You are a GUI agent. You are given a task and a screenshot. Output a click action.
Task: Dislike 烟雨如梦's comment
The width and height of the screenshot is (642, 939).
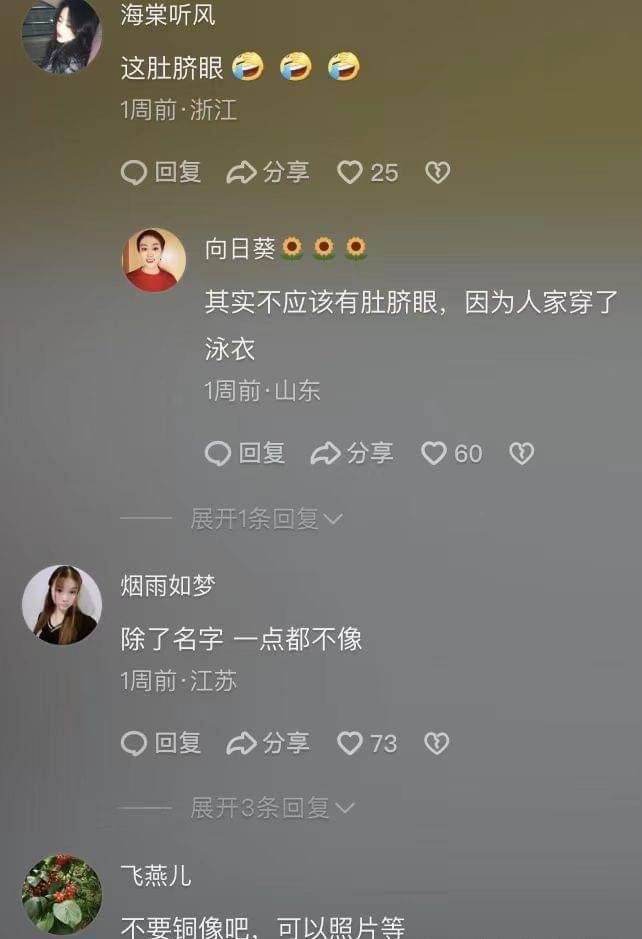click(436, 743)
